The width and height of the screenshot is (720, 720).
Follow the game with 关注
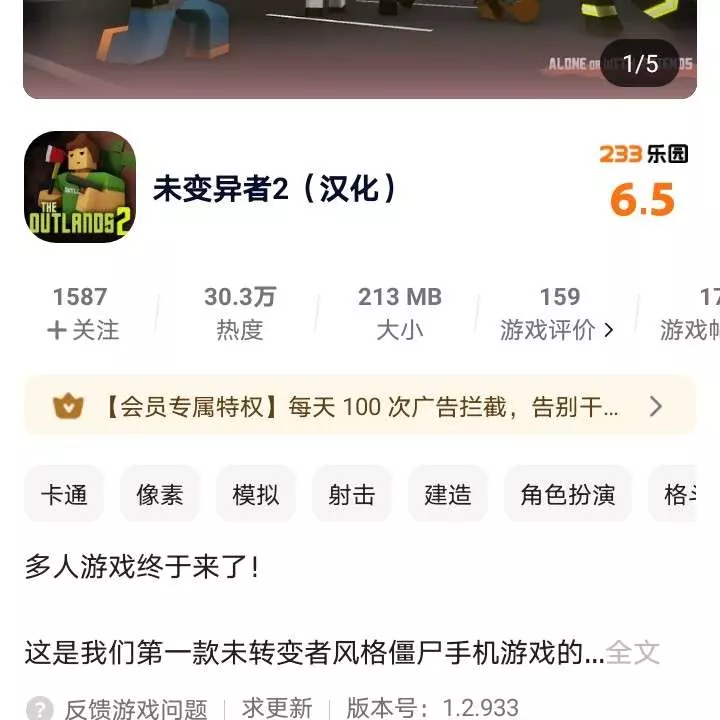tap(81, 329)
